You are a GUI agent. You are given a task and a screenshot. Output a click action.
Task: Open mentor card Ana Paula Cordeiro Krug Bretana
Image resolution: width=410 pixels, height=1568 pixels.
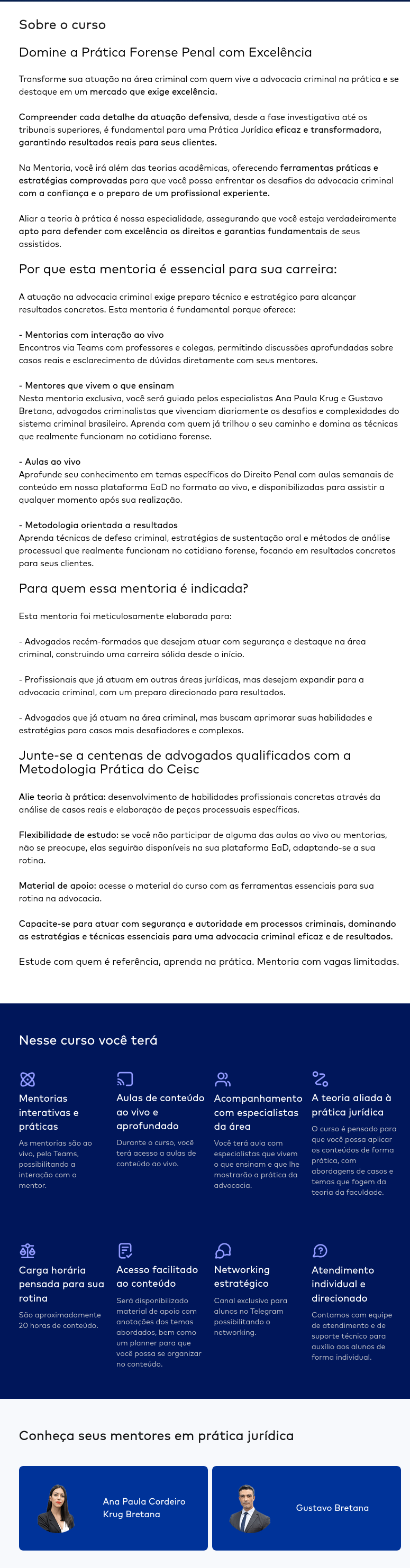(113, 1507)
